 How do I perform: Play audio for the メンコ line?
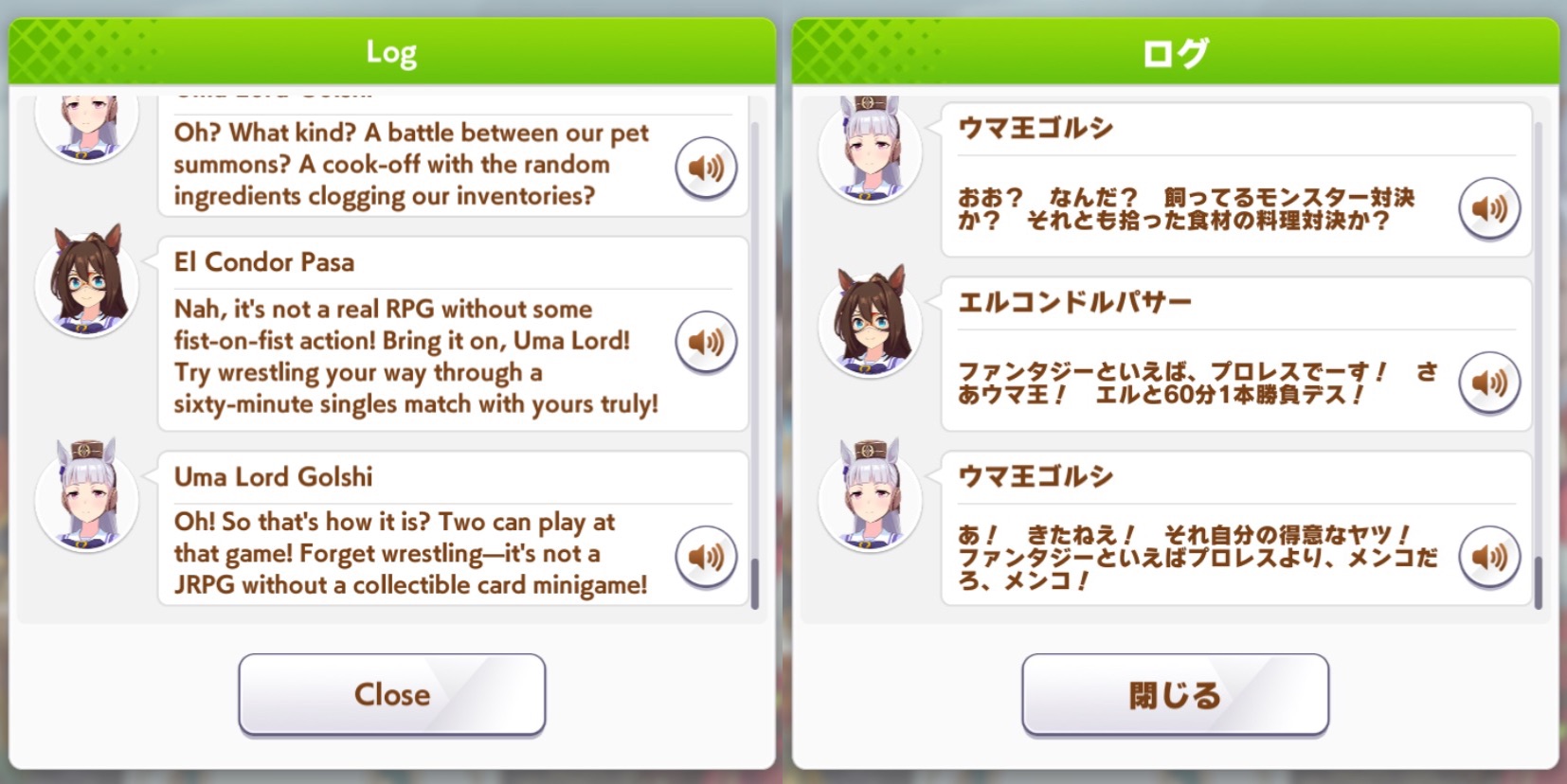pyautogui.click(x=1489, y=556)
